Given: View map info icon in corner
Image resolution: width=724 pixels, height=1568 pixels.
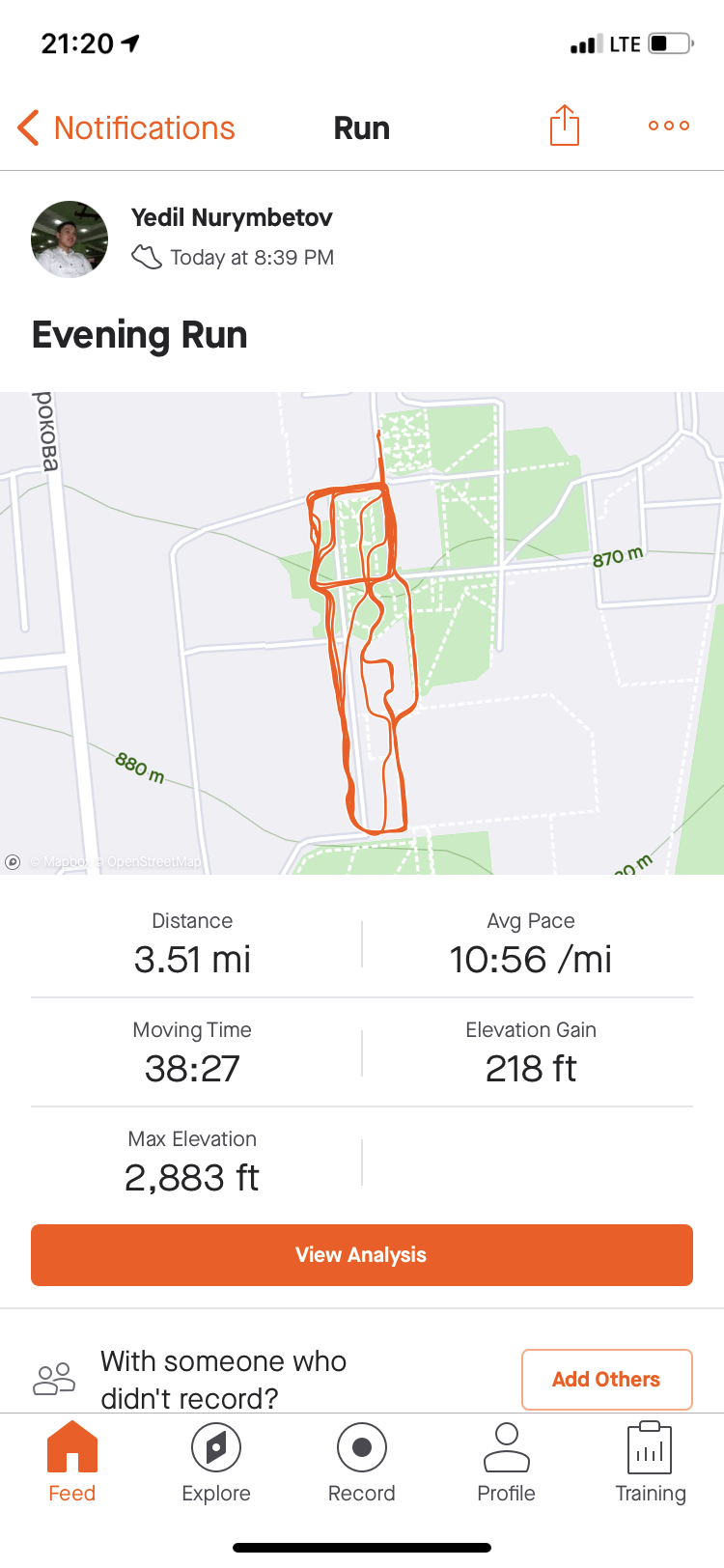Looking at the screenshot, I should 13,862.
